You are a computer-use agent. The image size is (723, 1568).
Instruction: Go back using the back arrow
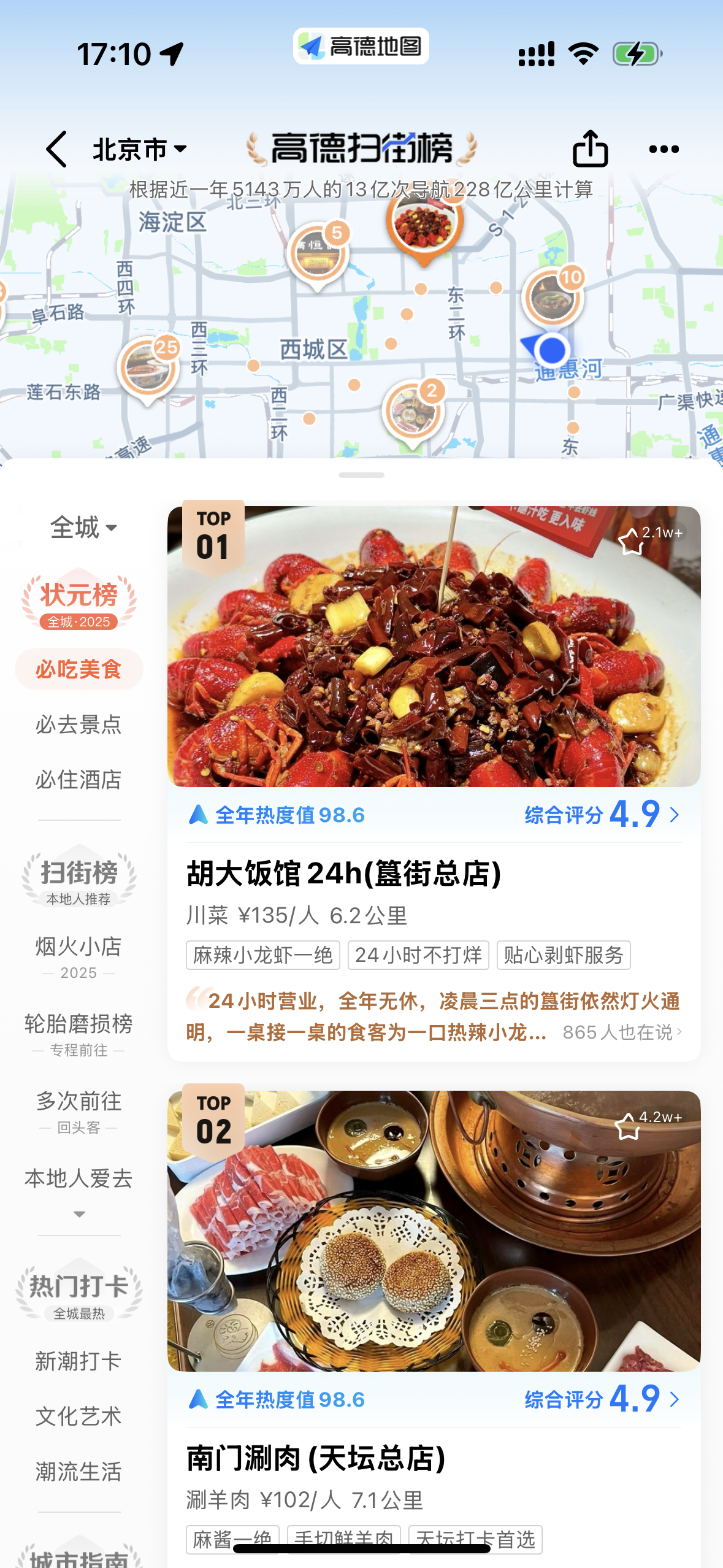point(56,149)
